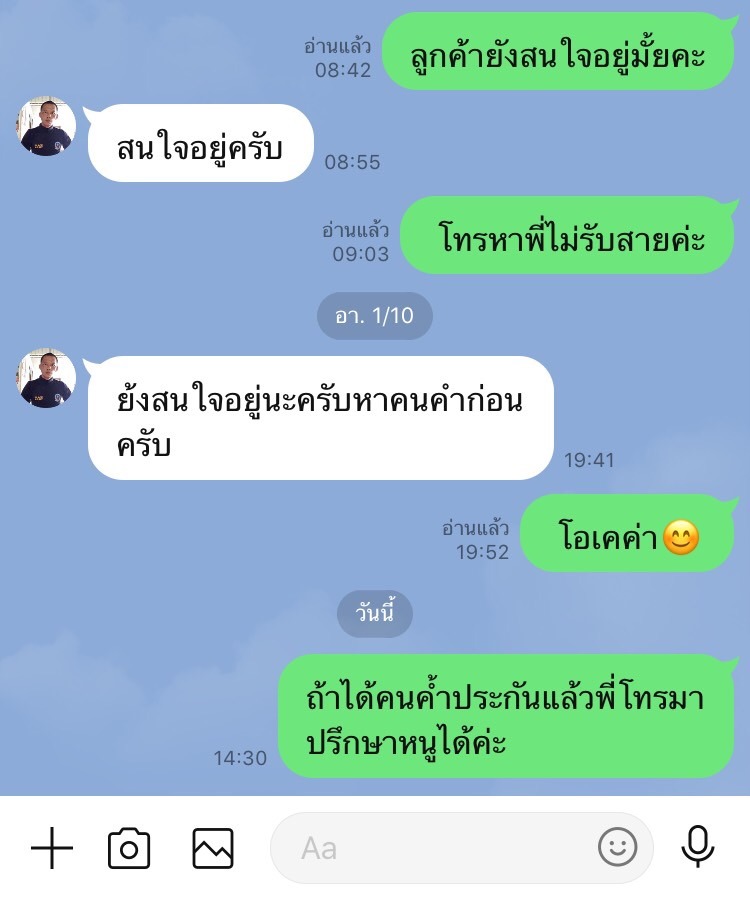Open the camera to take a photo
Screen dimensions: 750x898
coord(129,849)
